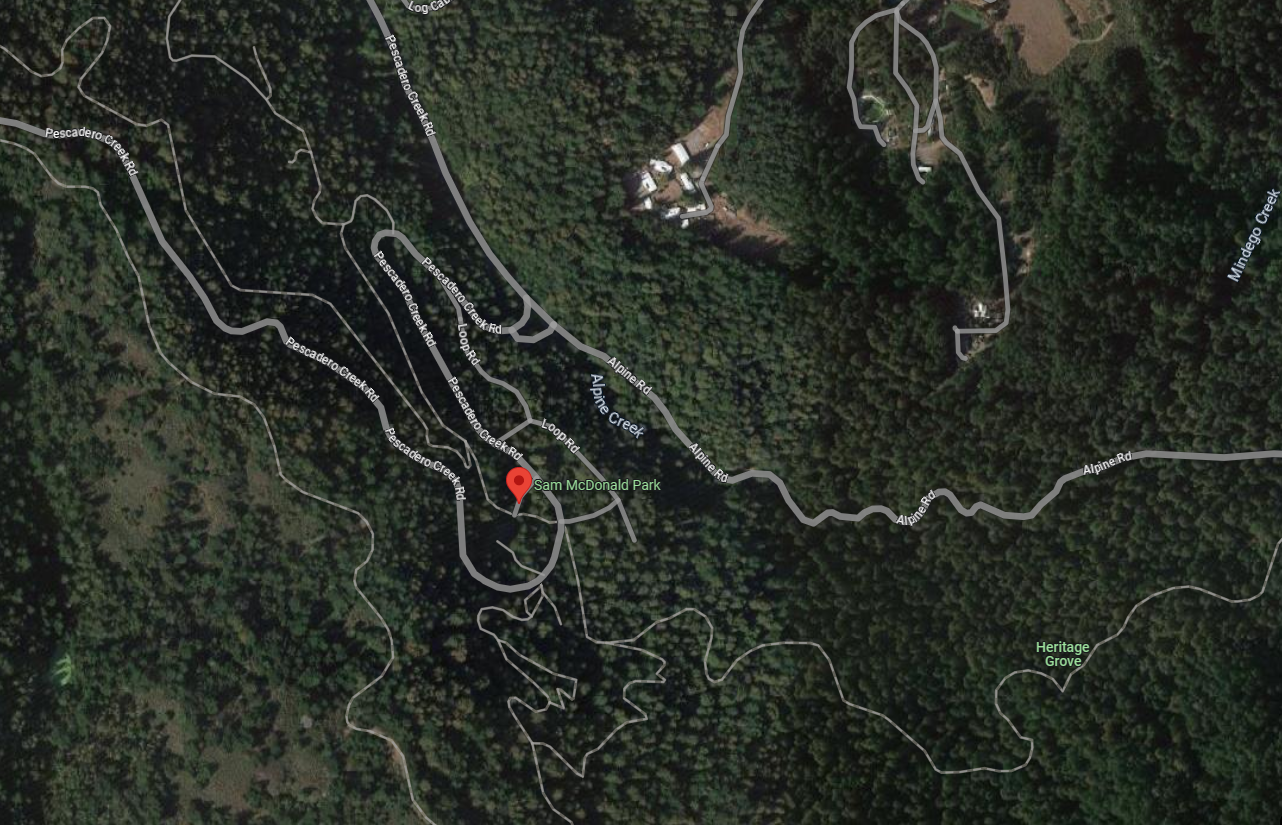Open the Heritage Grove place label

pos(1062,654)
